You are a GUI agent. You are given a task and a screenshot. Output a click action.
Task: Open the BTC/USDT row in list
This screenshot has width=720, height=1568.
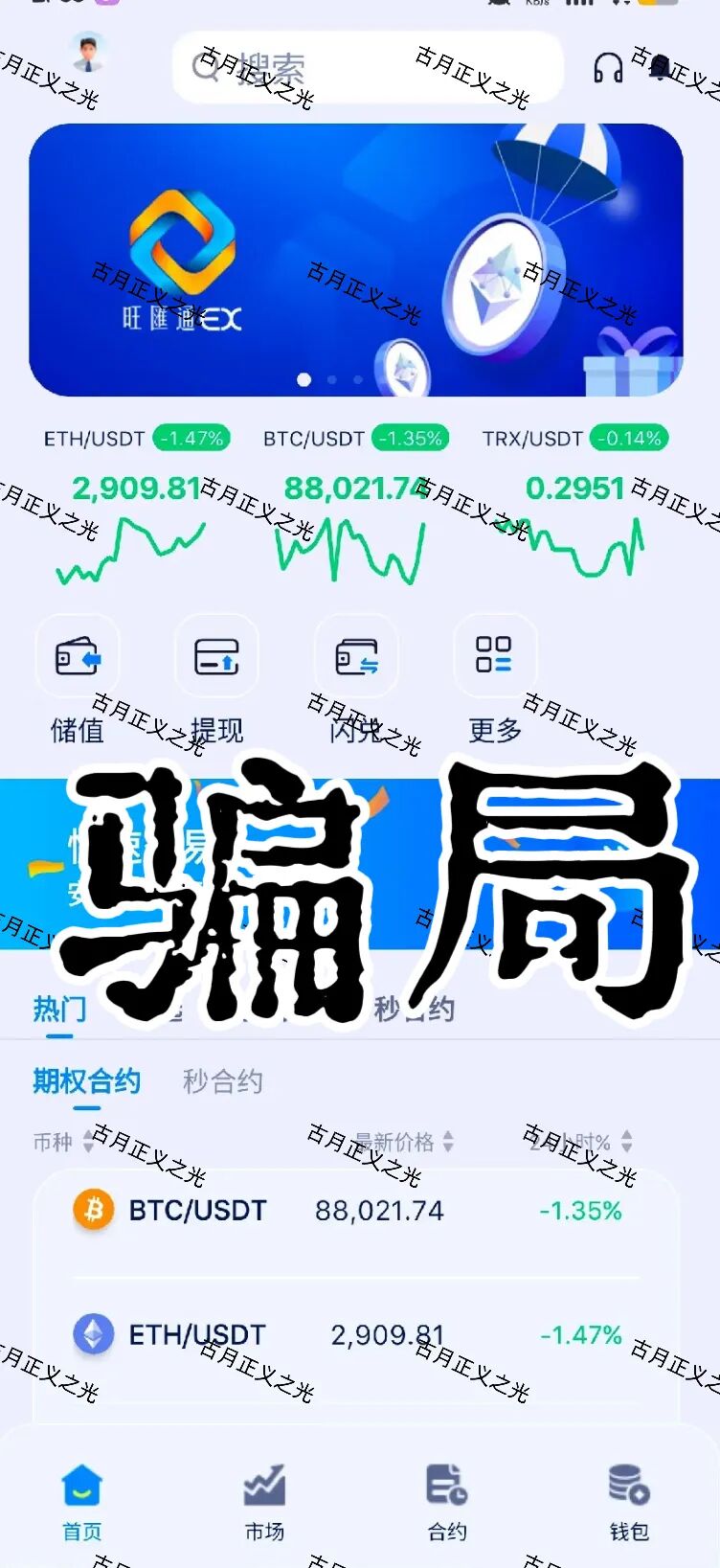pyautogui.click(x=354, y=1211)
